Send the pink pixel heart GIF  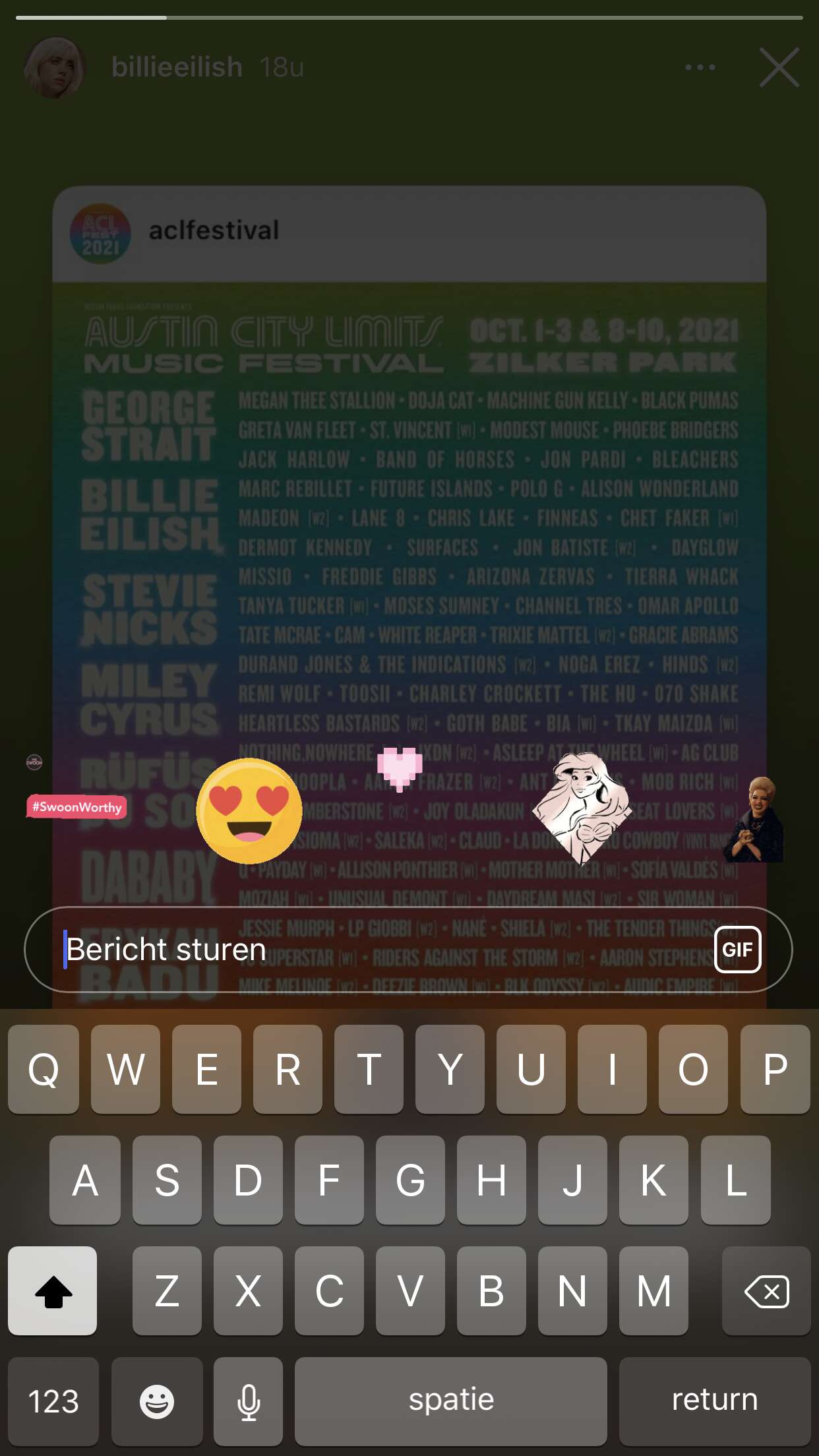coord(400,769)
